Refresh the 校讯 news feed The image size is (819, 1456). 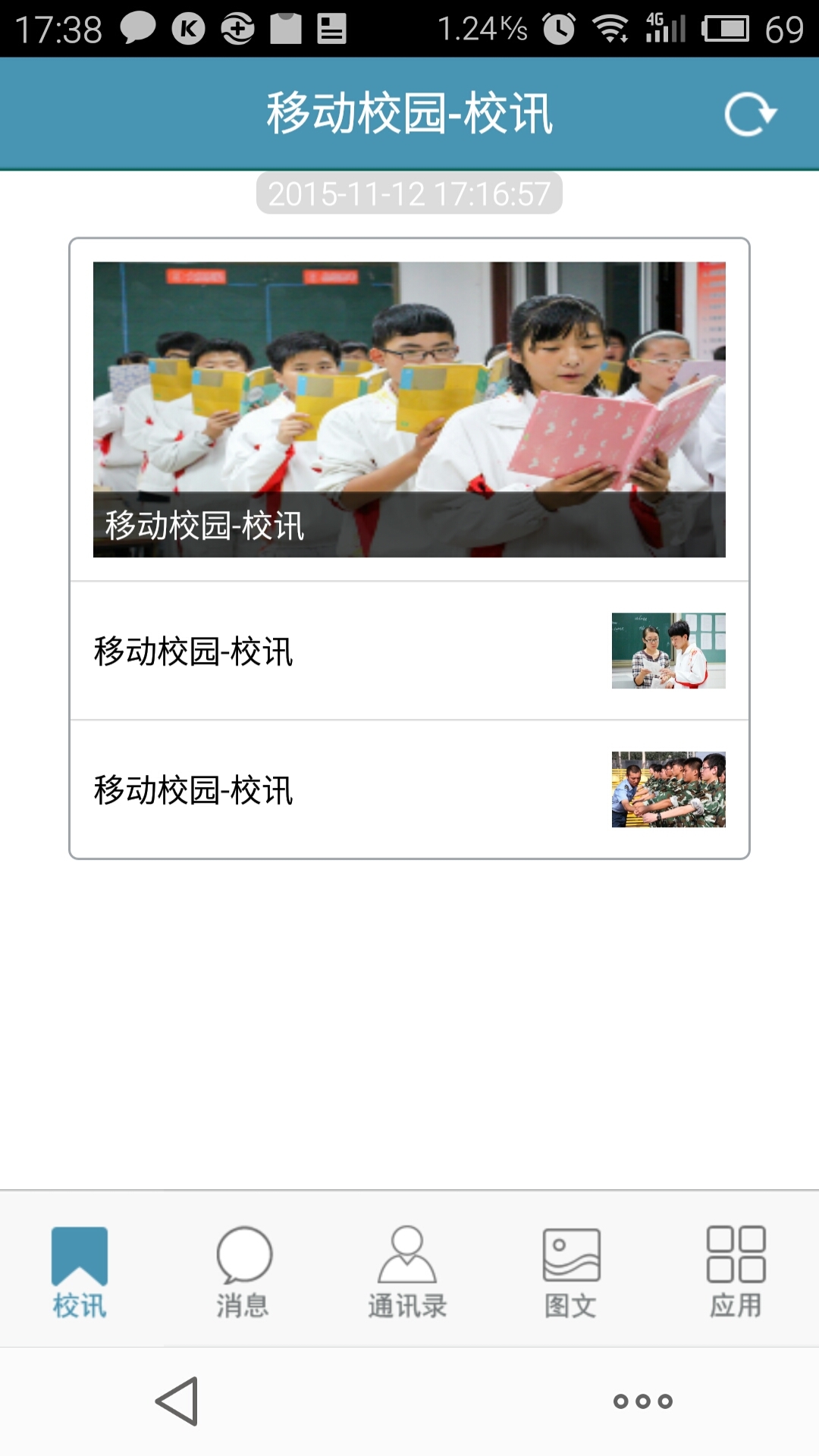[750, 115]
